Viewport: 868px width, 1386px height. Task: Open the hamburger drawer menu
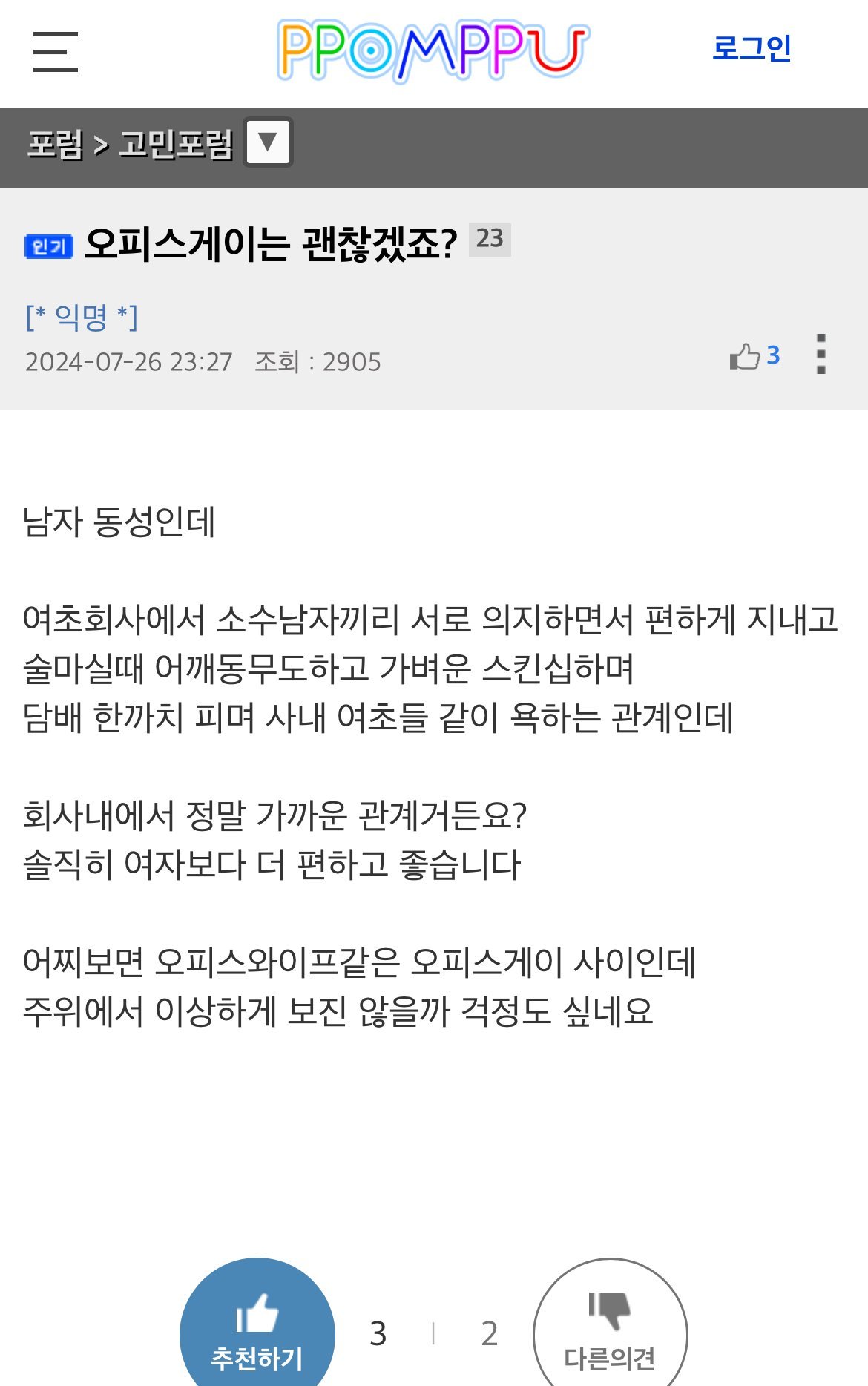[x=56, y=52]
